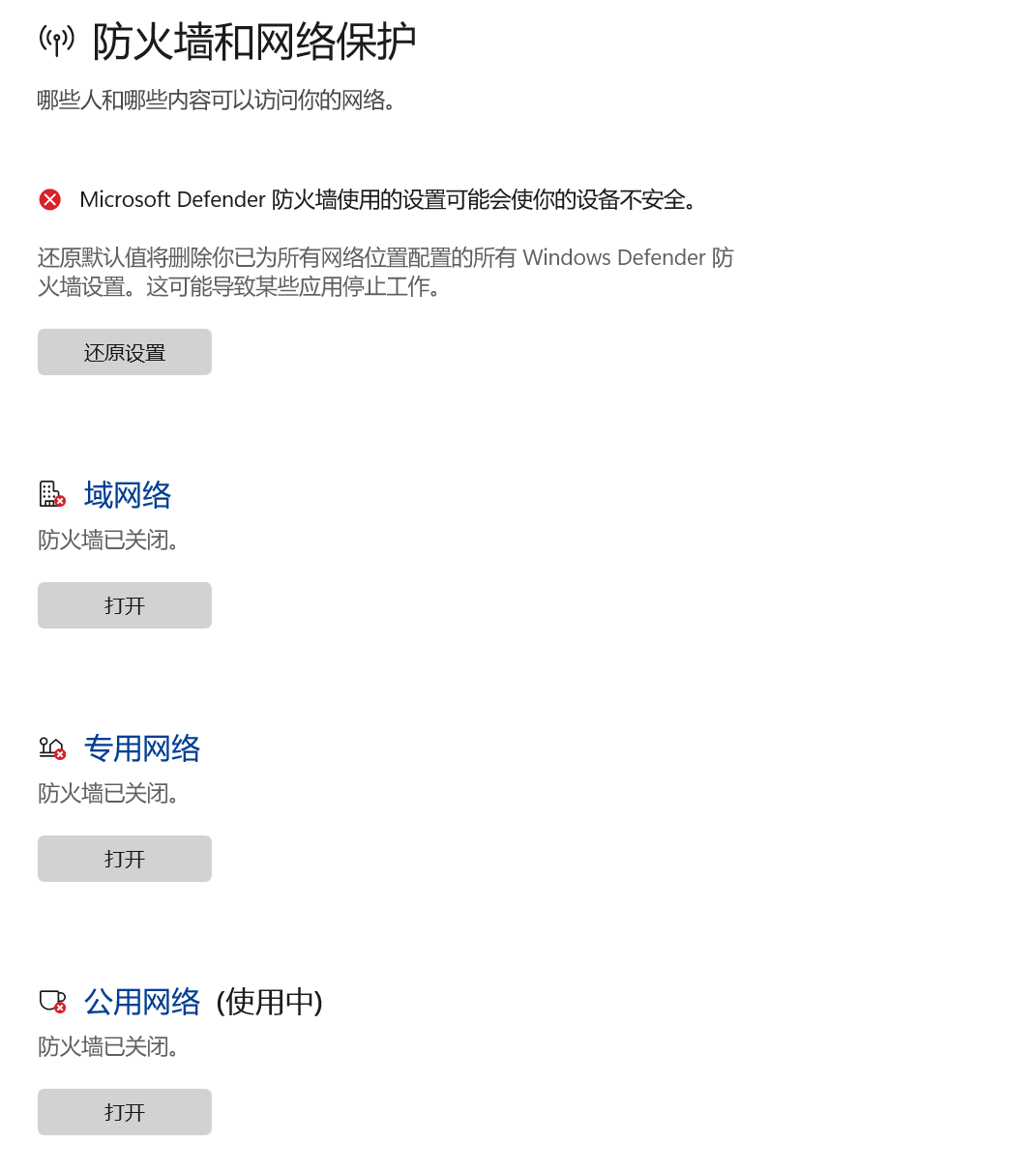
Task: 查看“公用网络”设置链接
Action: [142, 1002]
